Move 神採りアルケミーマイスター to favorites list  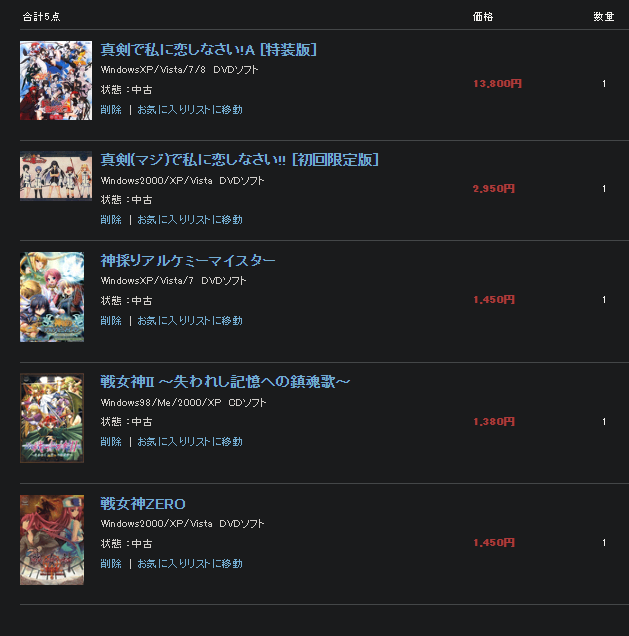(x=190, y=321)
